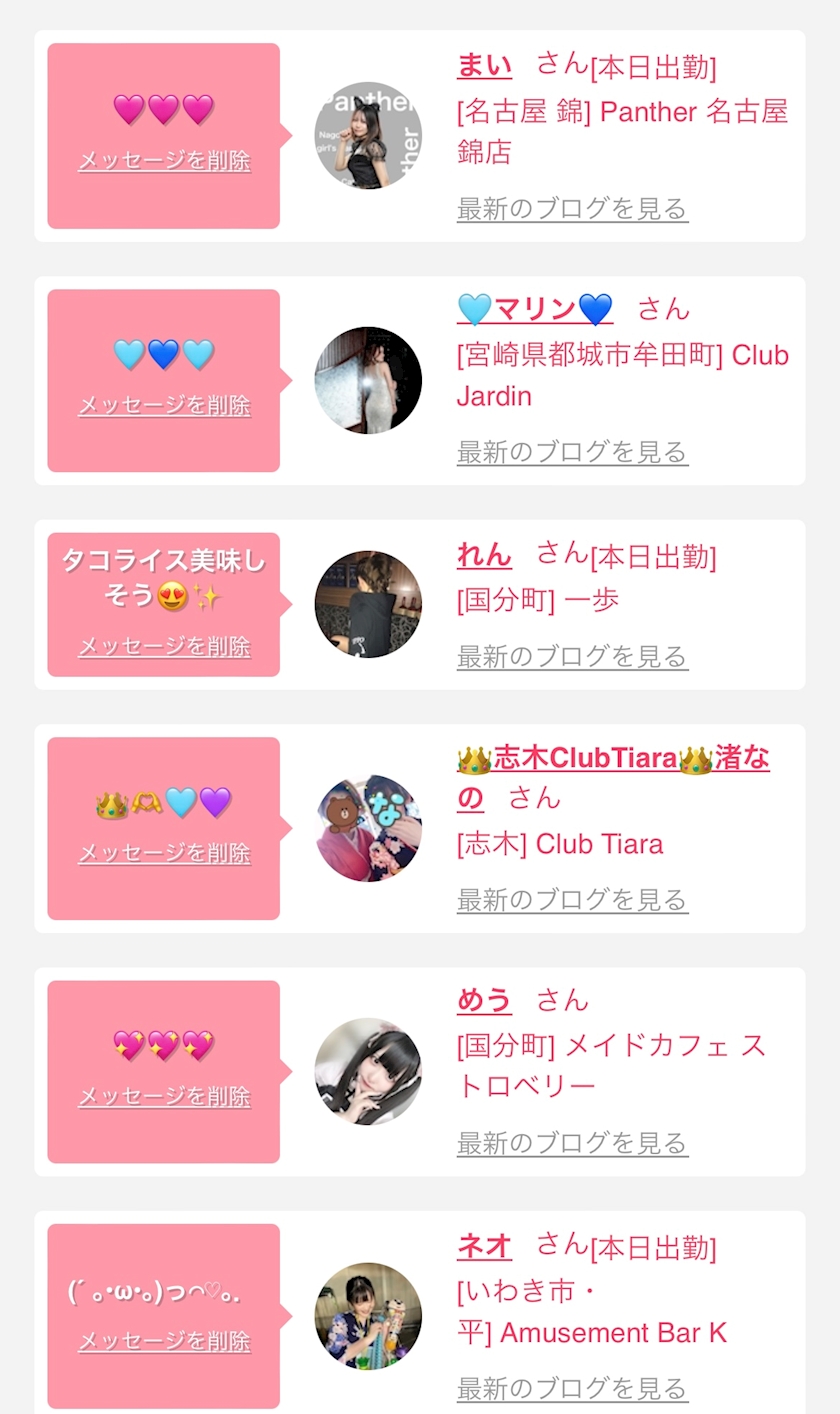Image resolution: width=840 pixels, height=1414 pixels.
Task: Open めう's profile name link
Action: tap(484, 1000)
